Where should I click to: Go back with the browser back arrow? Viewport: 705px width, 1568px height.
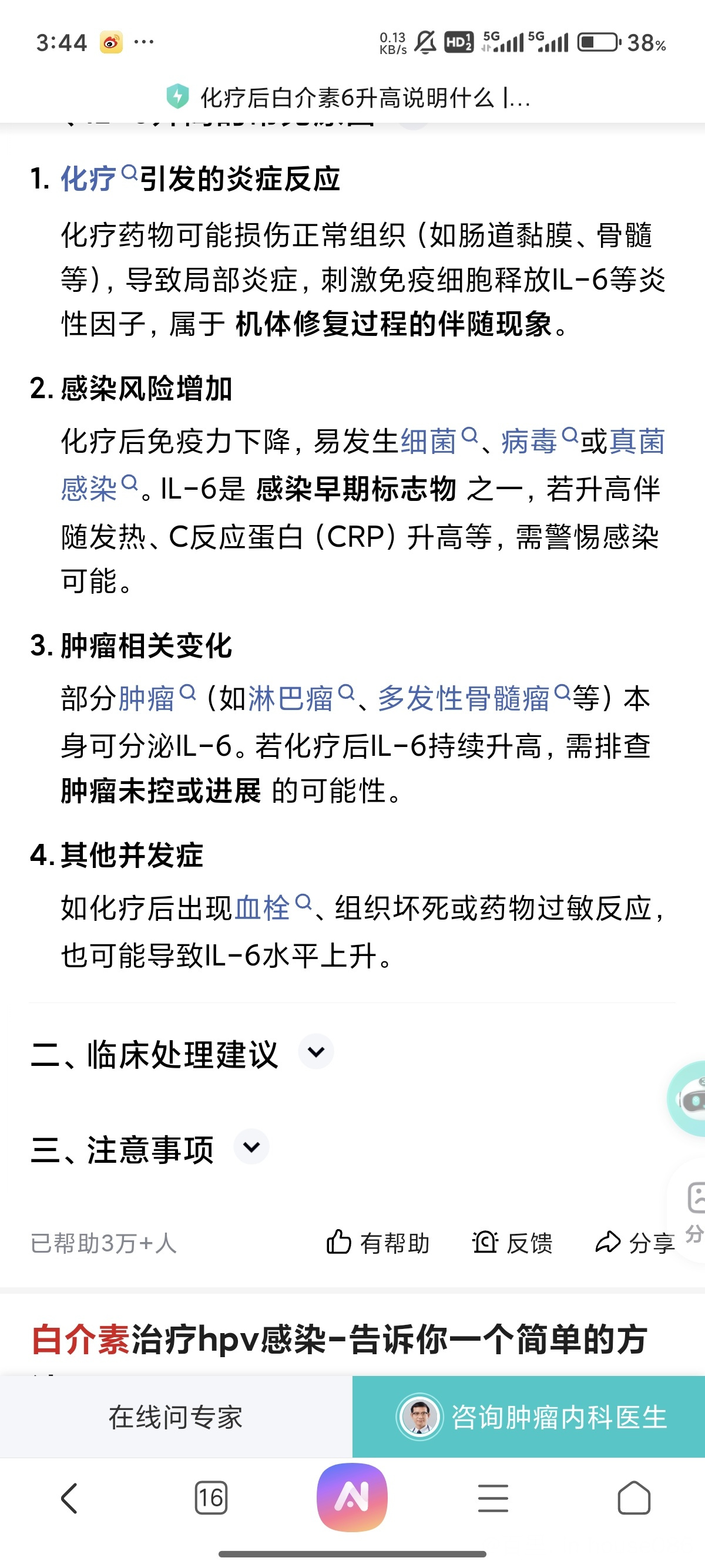[69, 1498]
